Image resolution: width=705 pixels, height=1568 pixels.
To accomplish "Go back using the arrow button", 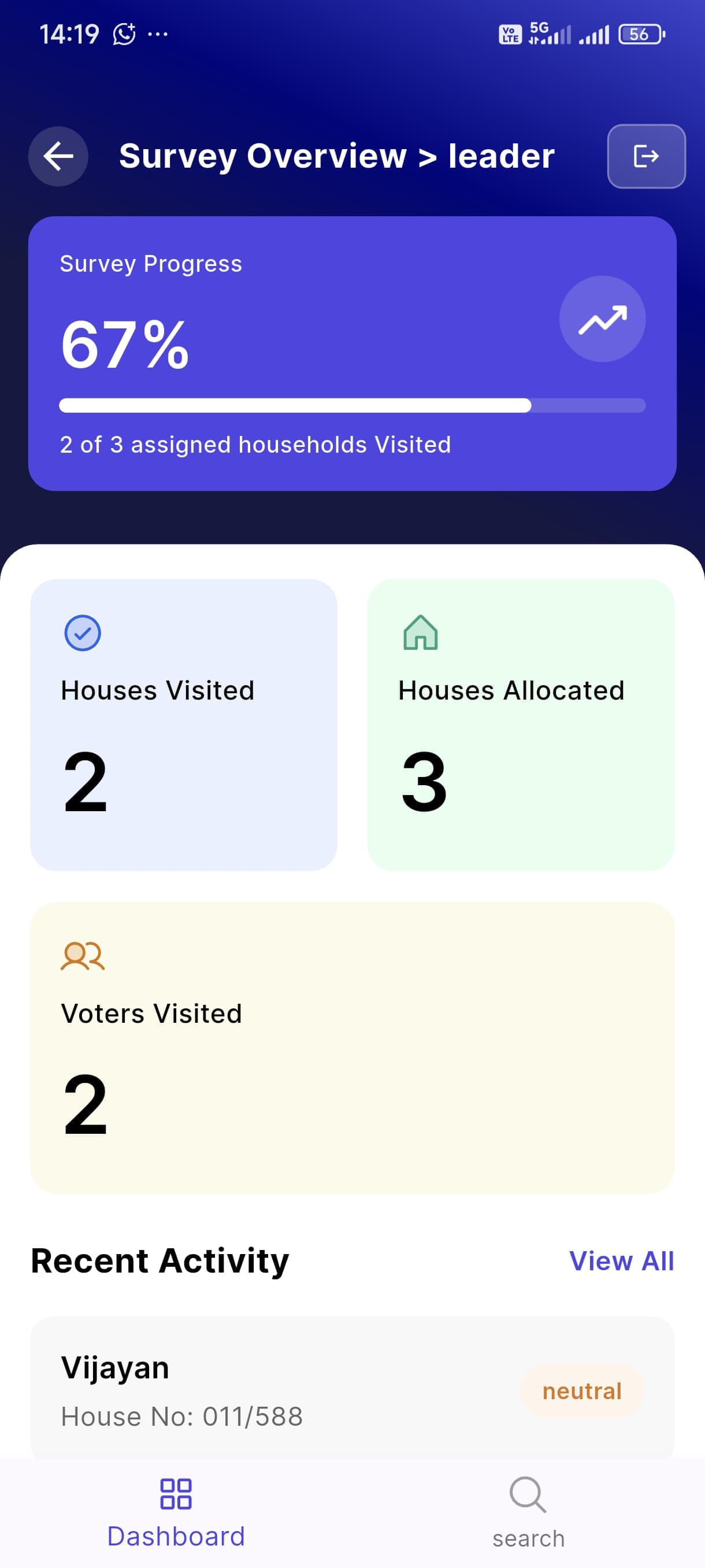I will click(x=58, y=157).
